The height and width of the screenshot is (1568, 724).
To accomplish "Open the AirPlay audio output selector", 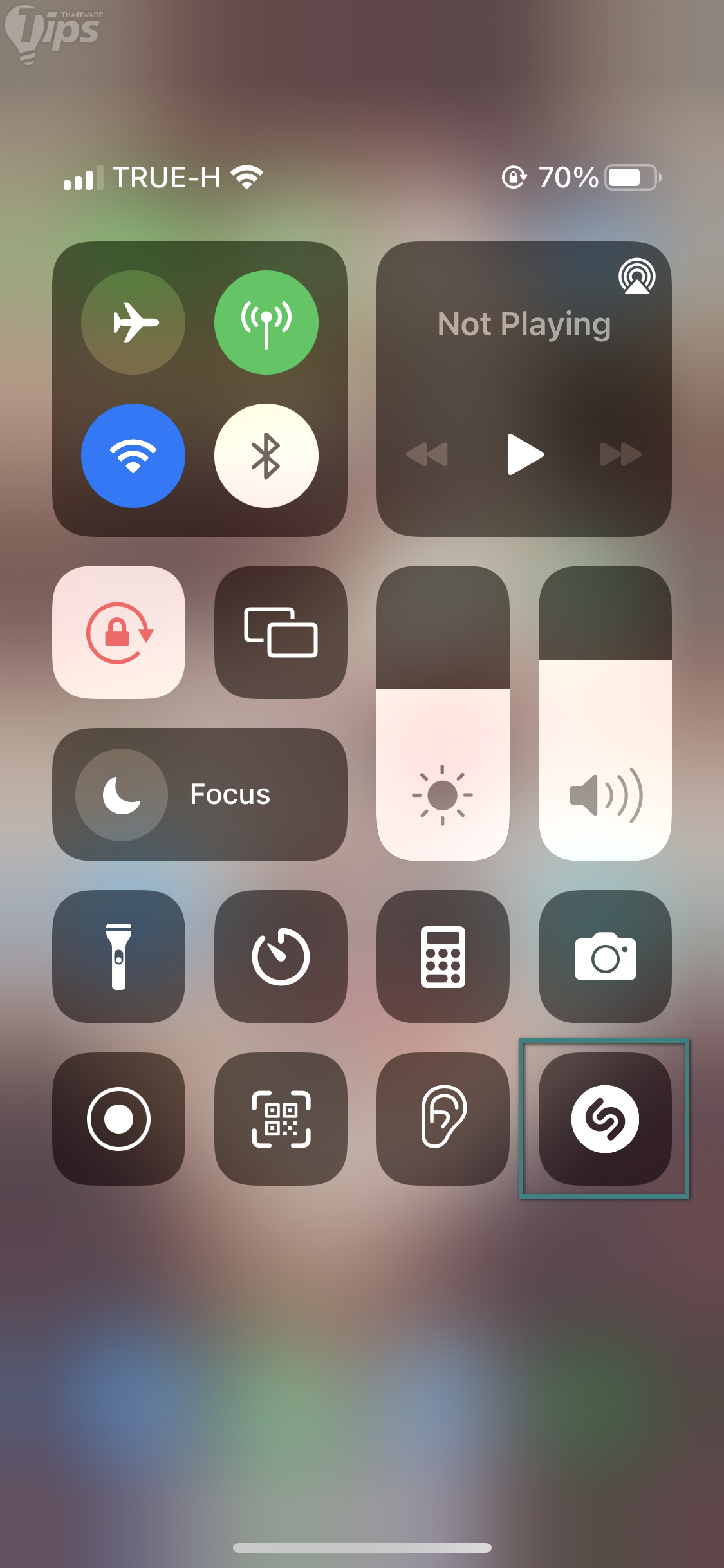I will click(636, 277).
